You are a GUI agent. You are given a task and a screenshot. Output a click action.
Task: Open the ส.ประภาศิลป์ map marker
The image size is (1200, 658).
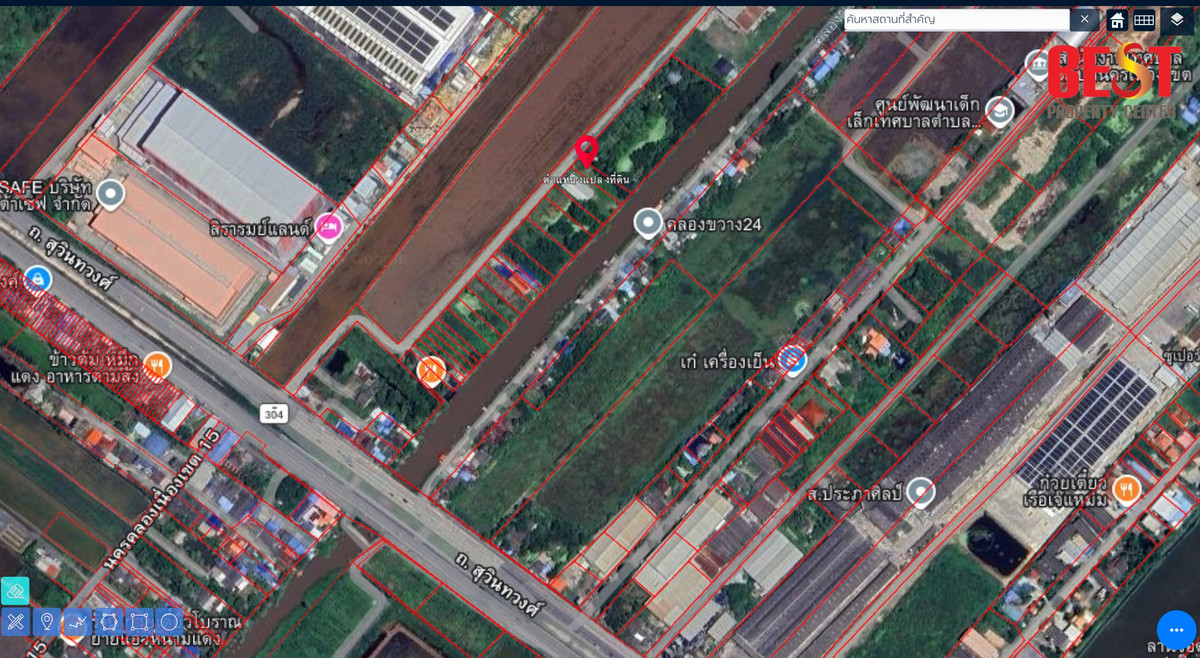tap(921, 492)
